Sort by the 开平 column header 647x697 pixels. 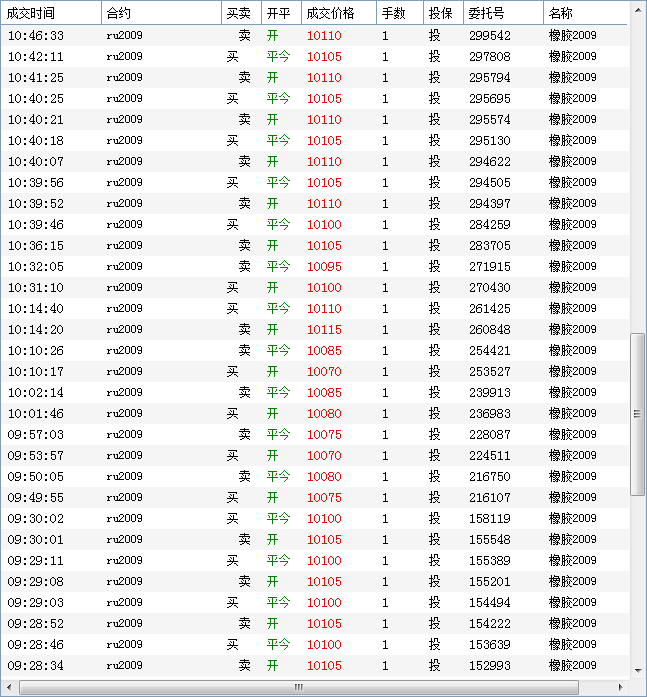click(279, 13)
